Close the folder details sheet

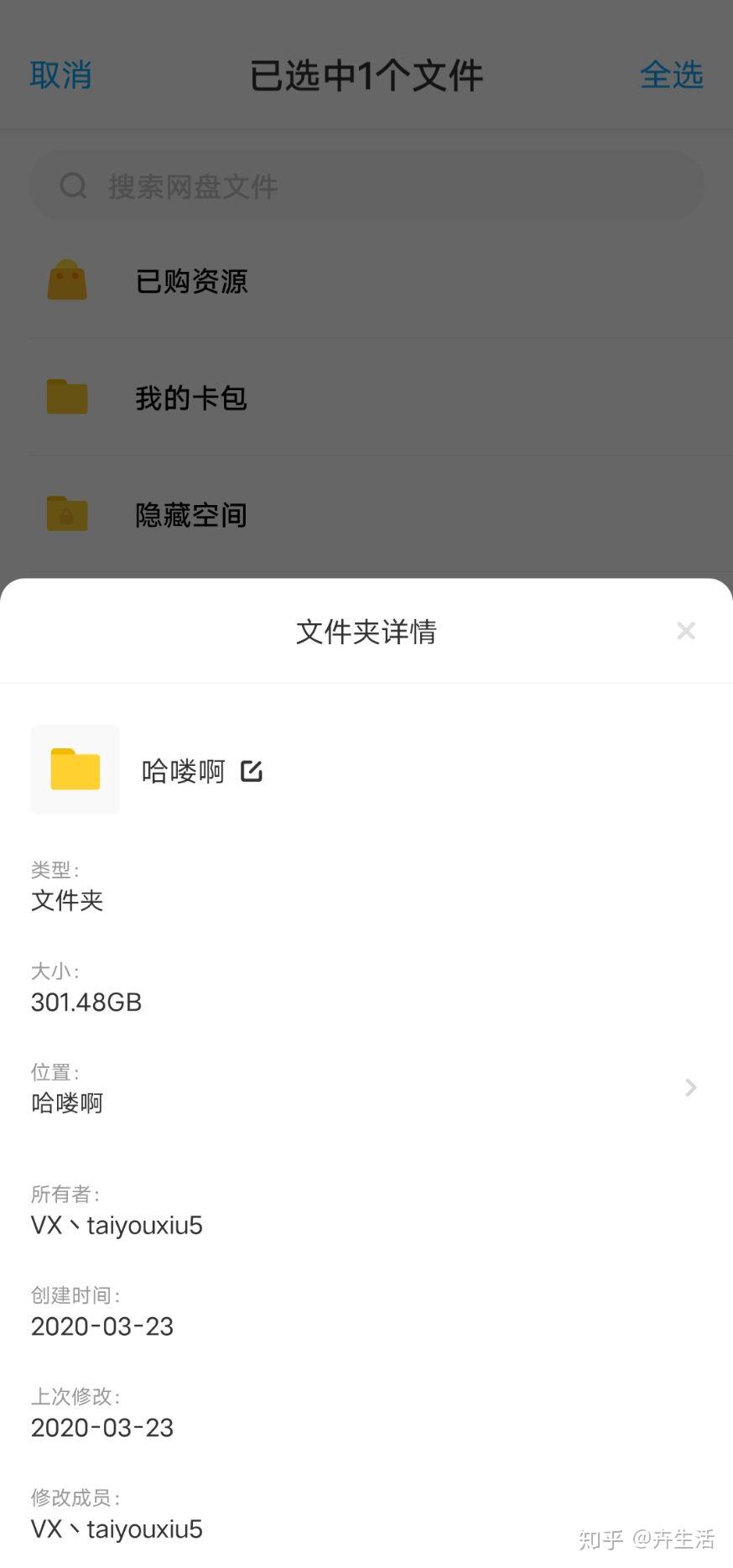click(685, 631)
